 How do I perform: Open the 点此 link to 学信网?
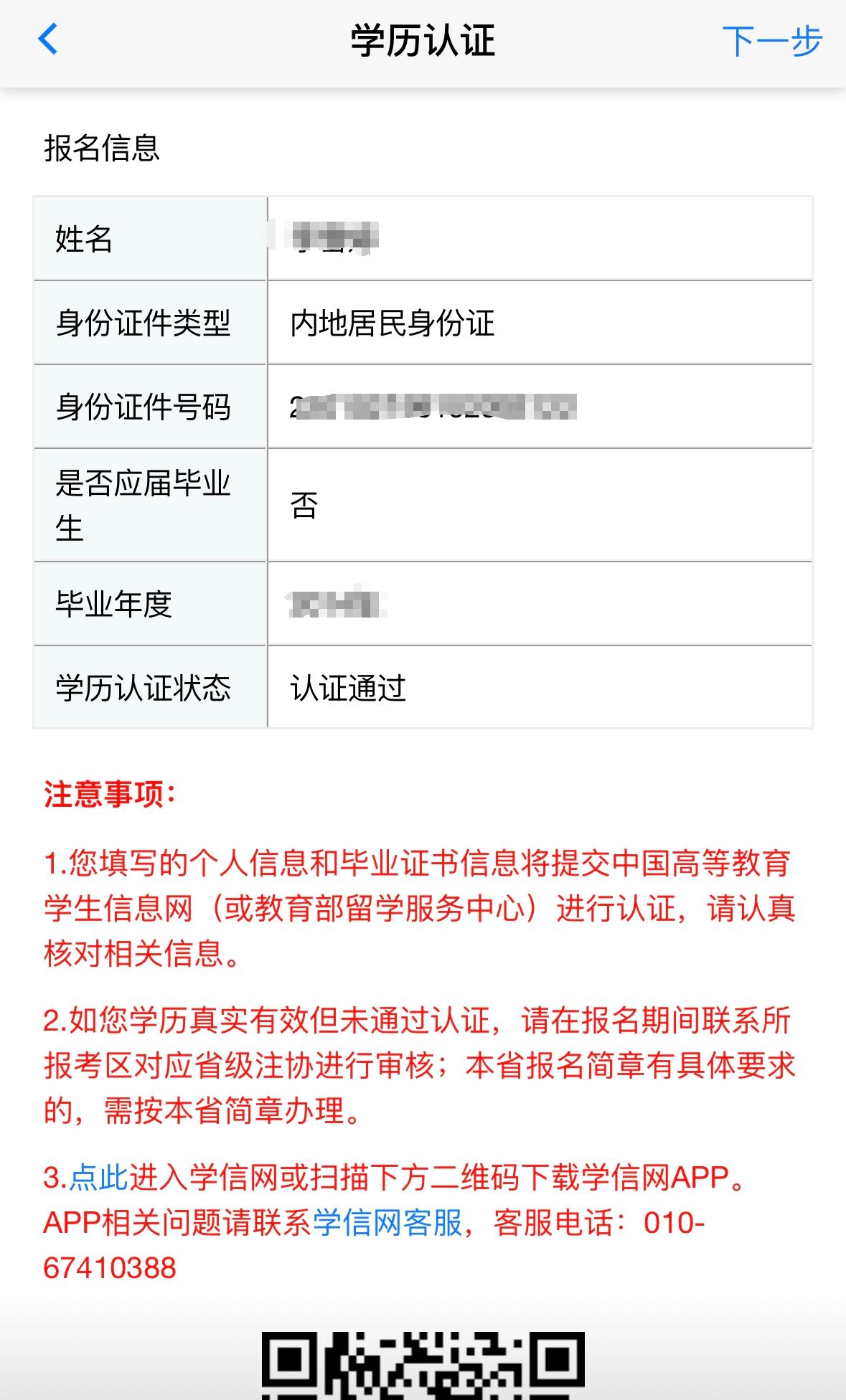coord(98,1178)
